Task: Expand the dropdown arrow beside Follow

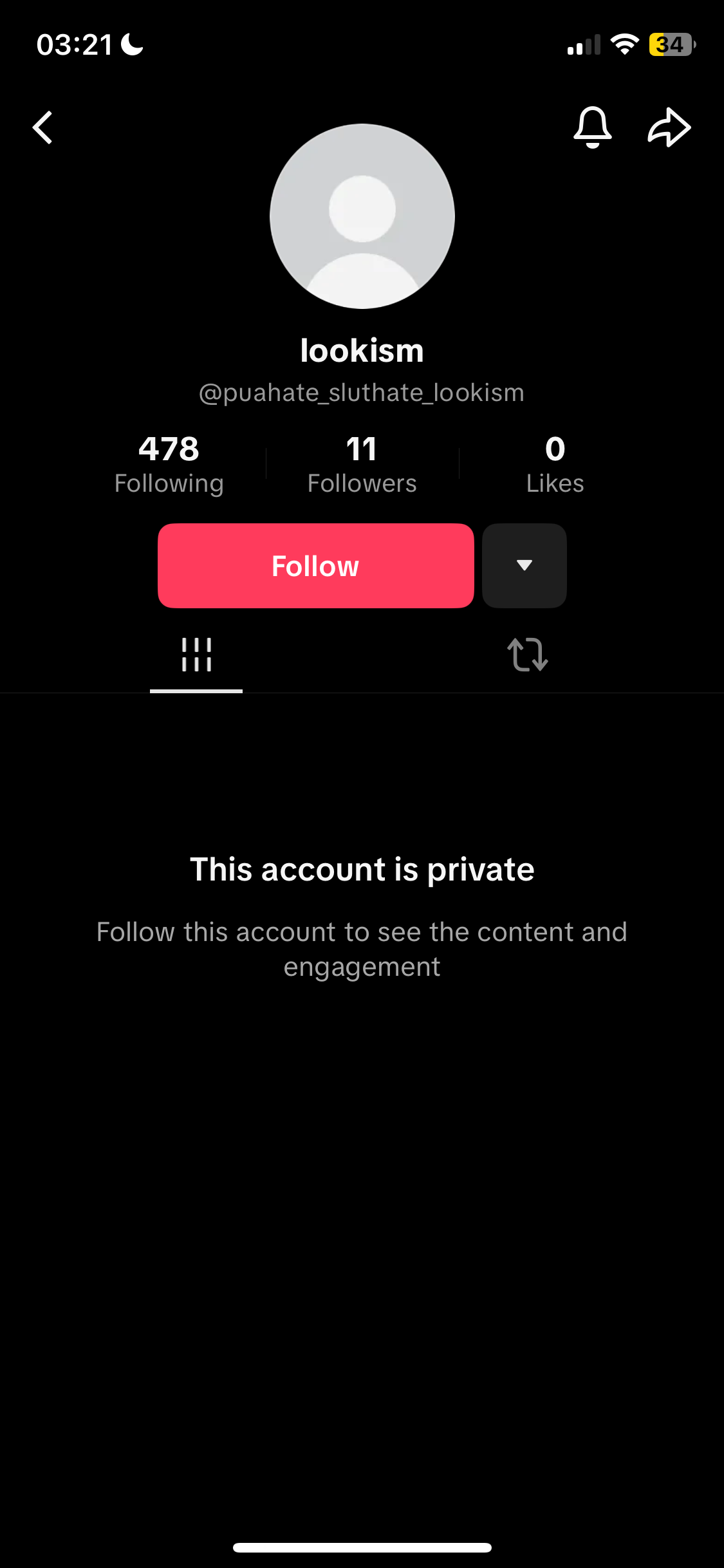Action: pos(524,566)
